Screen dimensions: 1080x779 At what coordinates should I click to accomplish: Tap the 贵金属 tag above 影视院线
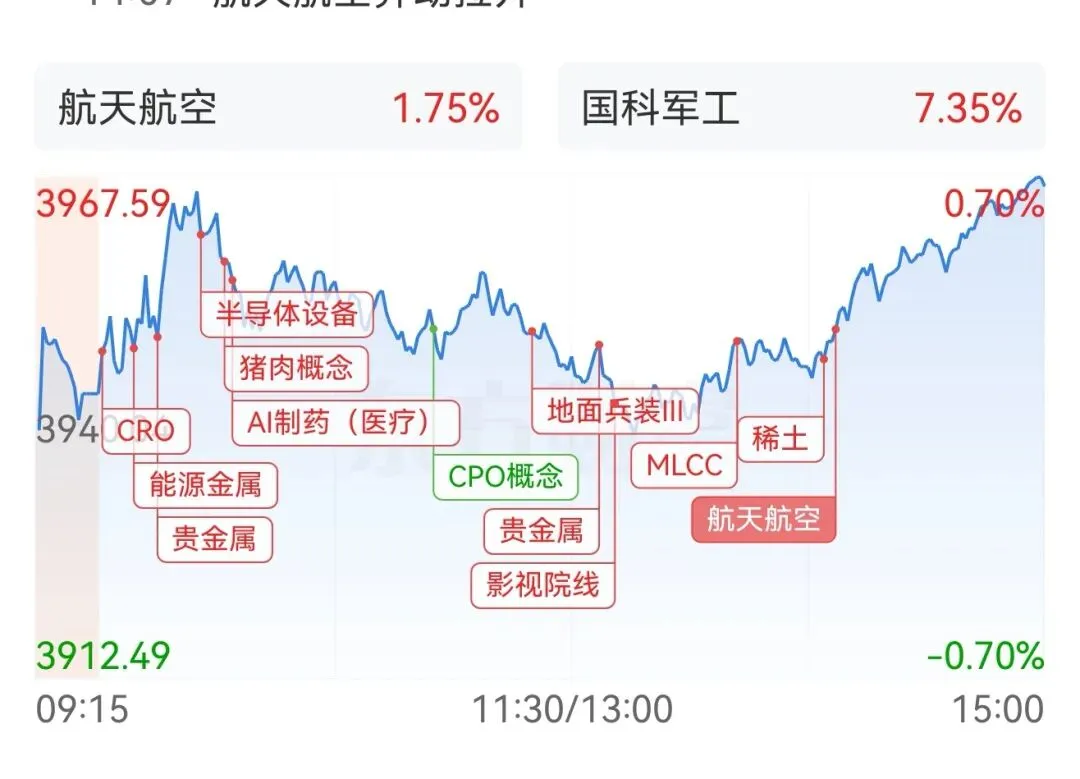[x=541, y=531]
